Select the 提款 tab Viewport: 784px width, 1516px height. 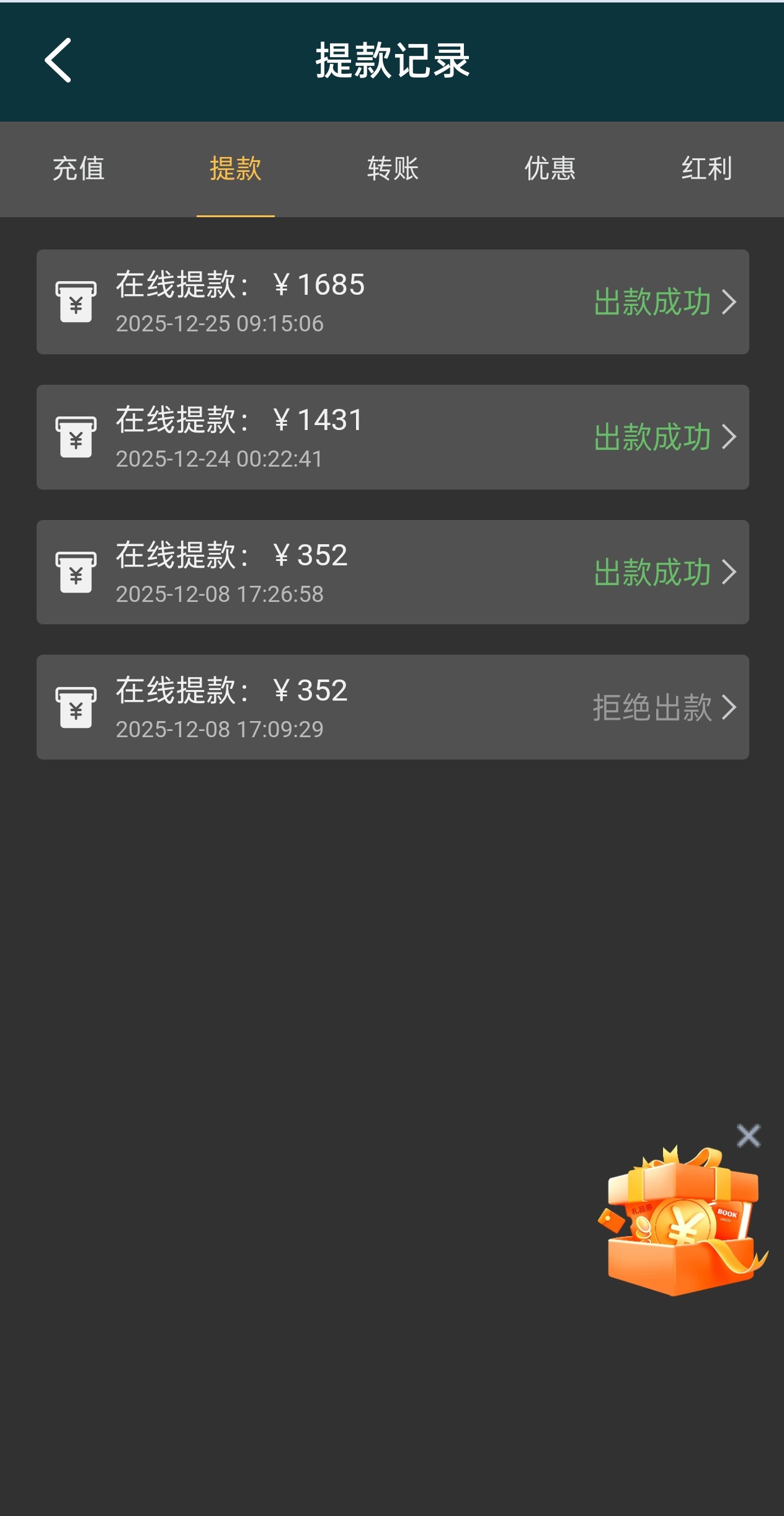coord(236,169)
